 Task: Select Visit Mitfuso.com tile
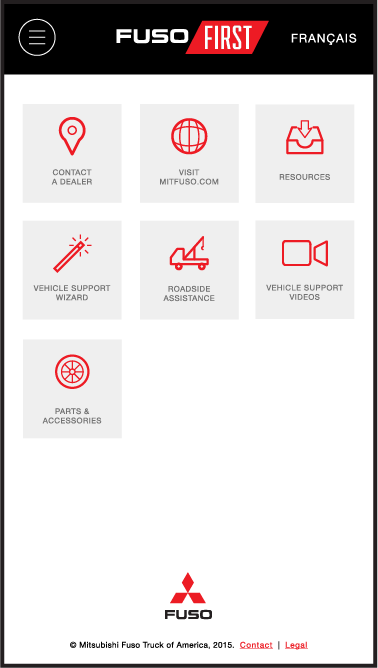(x=189, y=153)
